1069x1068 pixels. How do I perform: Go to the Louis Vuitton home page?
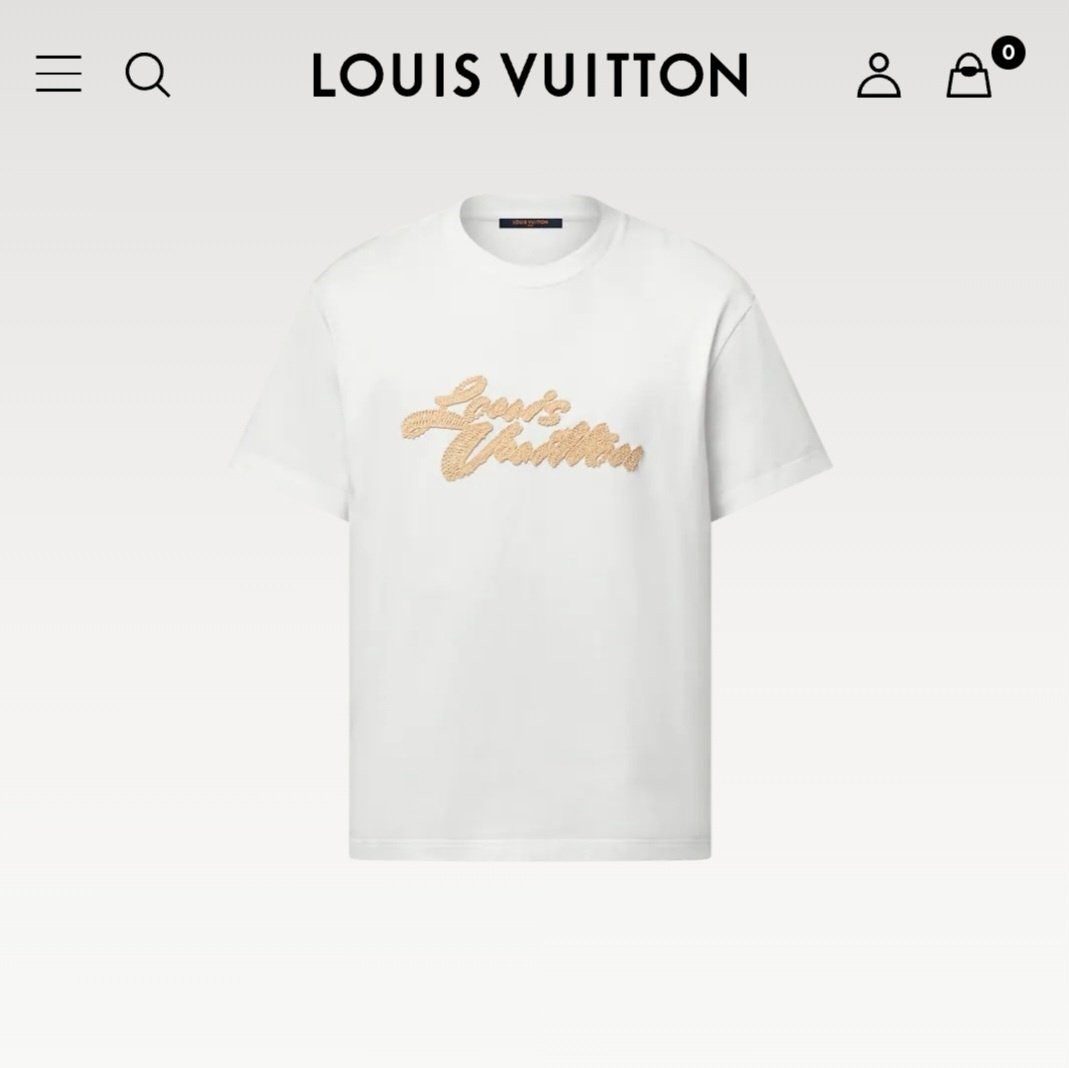click(529, 75)
